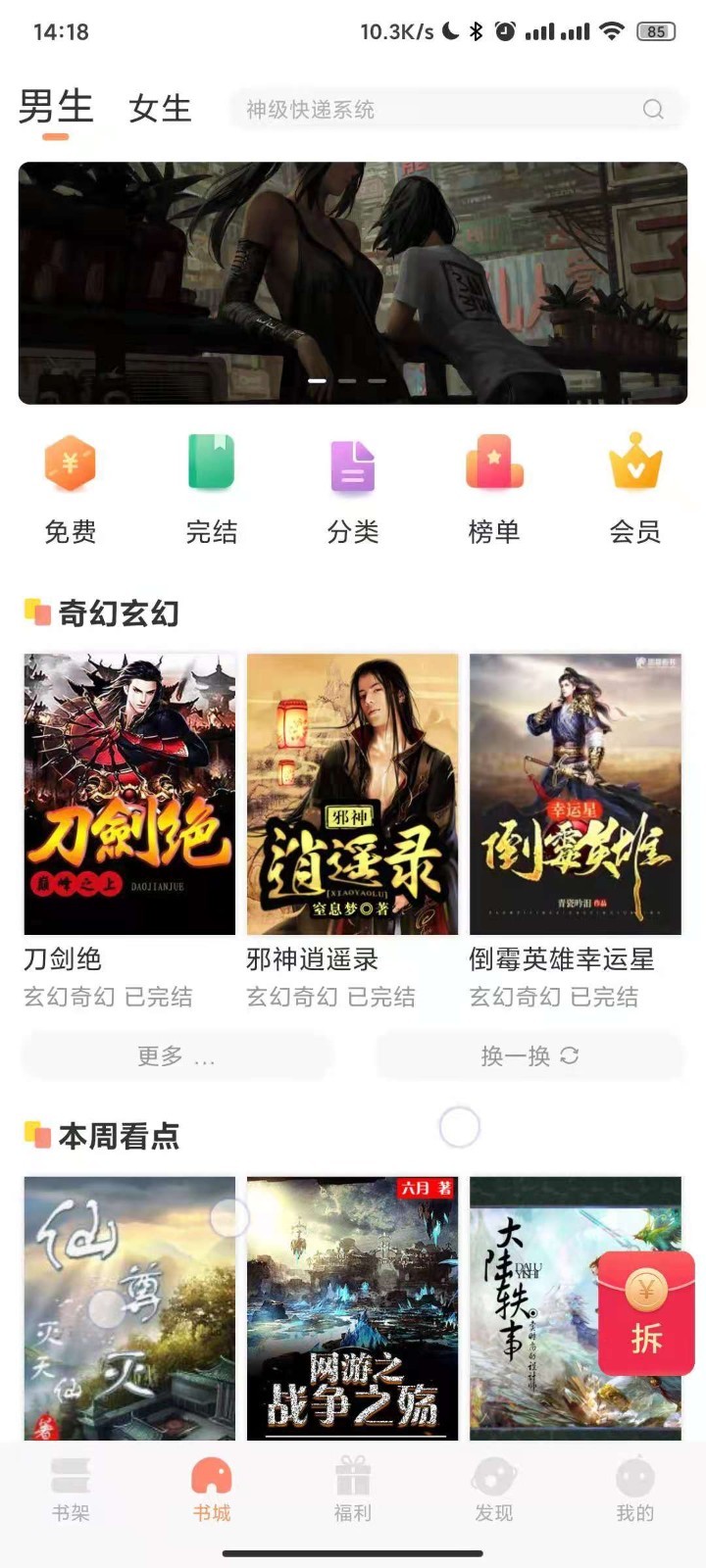Viewport: 706px width, 1568px height.
Task: Tap the search magnifier icon
Action: pyautogui.click(x=651, y=110)
